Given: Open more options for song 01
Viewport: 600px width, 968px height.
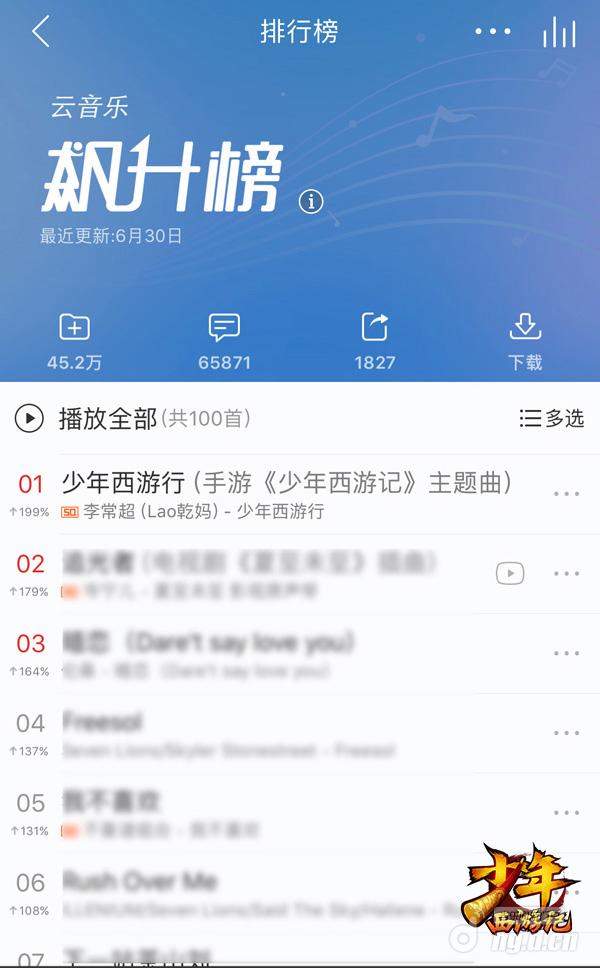Looking at the screenshot, I should (566, 494).
